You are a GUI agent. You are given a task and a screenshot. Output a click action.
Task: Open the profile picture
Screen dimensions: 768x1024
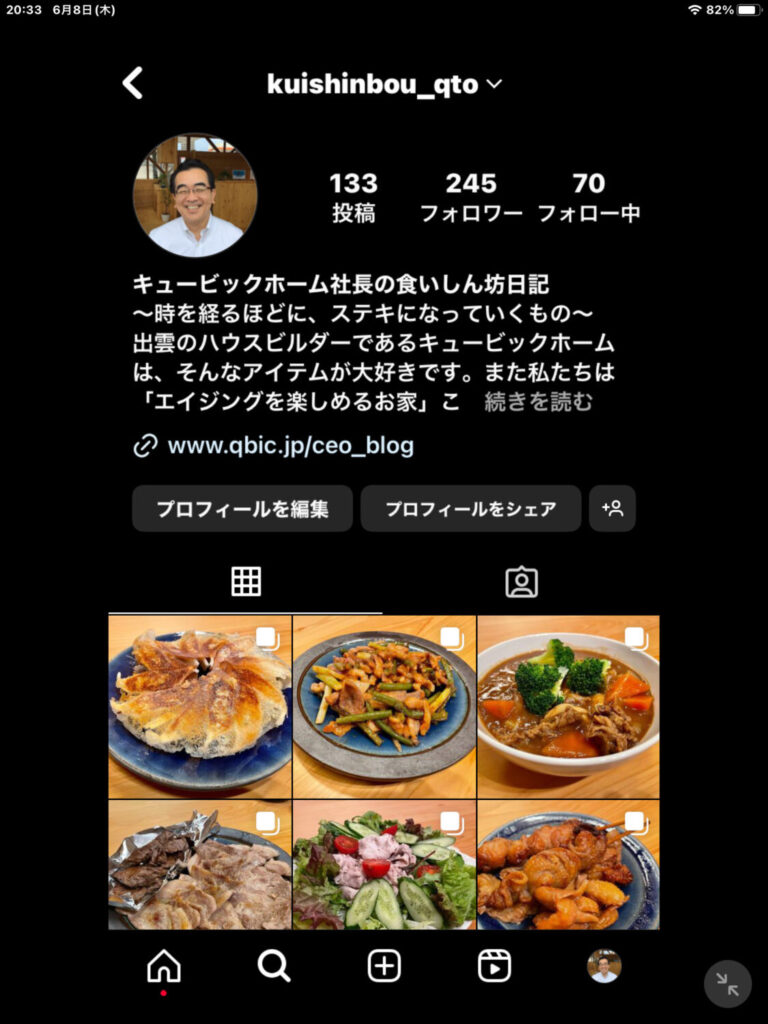[x=195, y=196]
